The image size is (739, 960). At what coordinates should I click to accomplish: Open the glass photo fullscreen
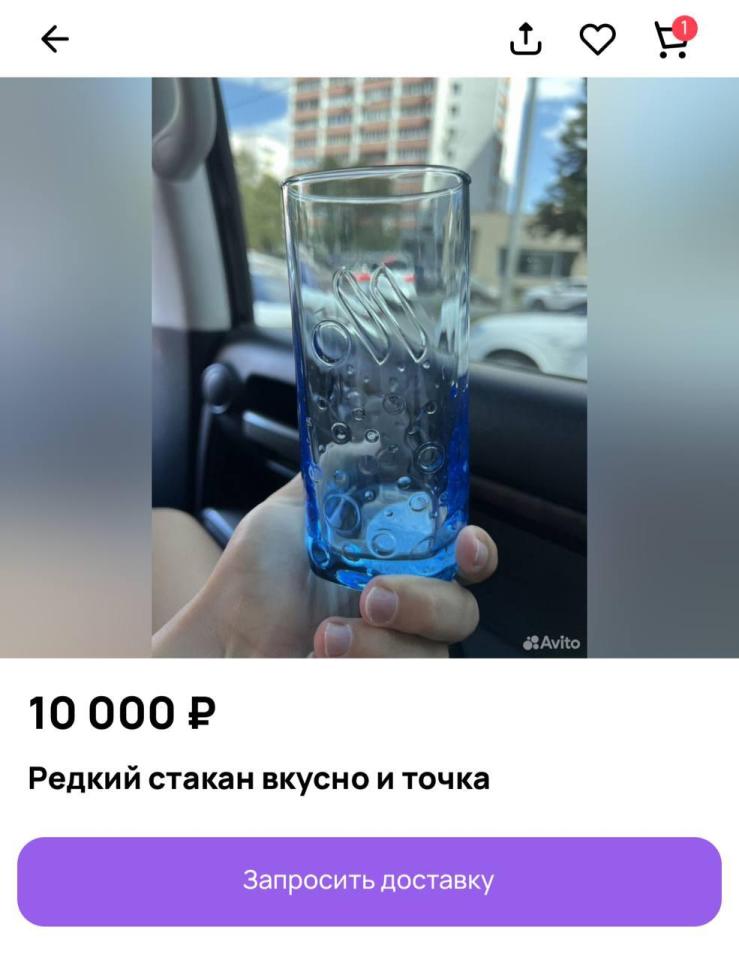pos(369,367)
